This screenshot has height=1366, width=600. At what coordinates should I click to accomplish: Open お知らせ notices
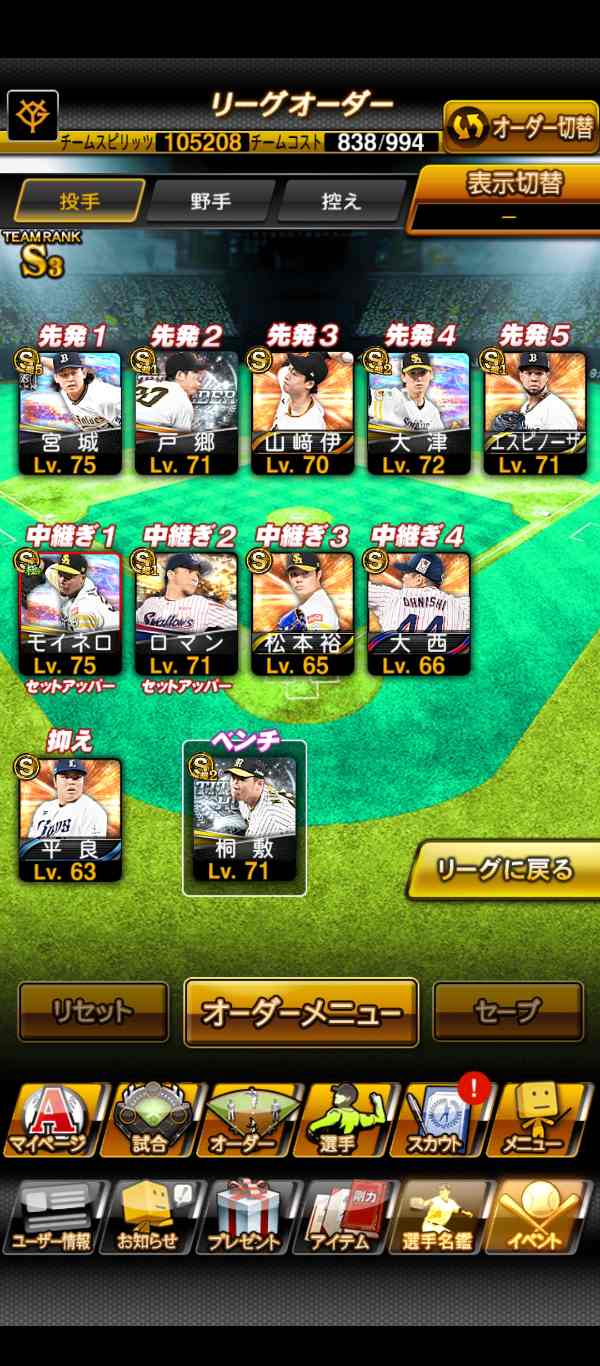[x=149, y=1217]
